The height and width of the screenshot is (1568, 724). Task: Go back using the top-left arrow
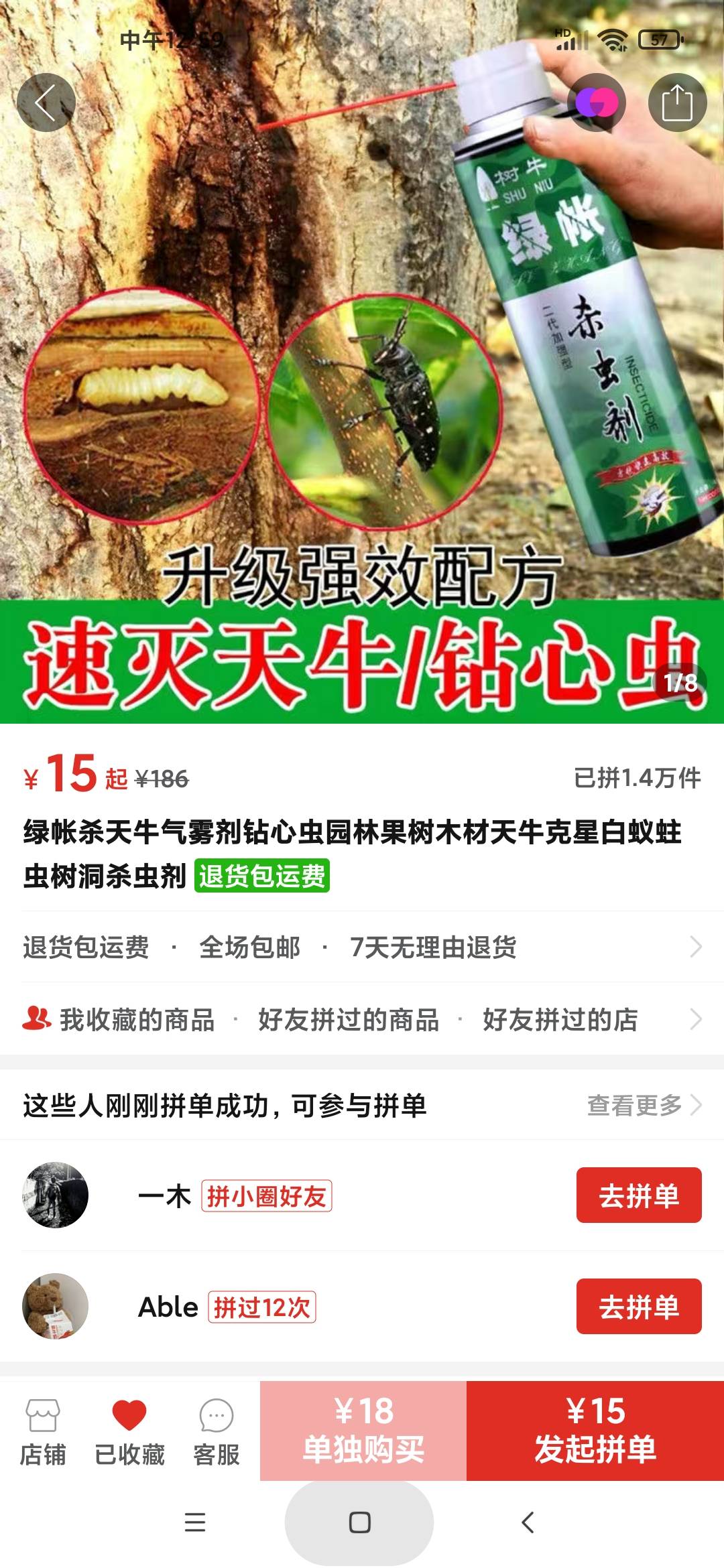point(46,103)
